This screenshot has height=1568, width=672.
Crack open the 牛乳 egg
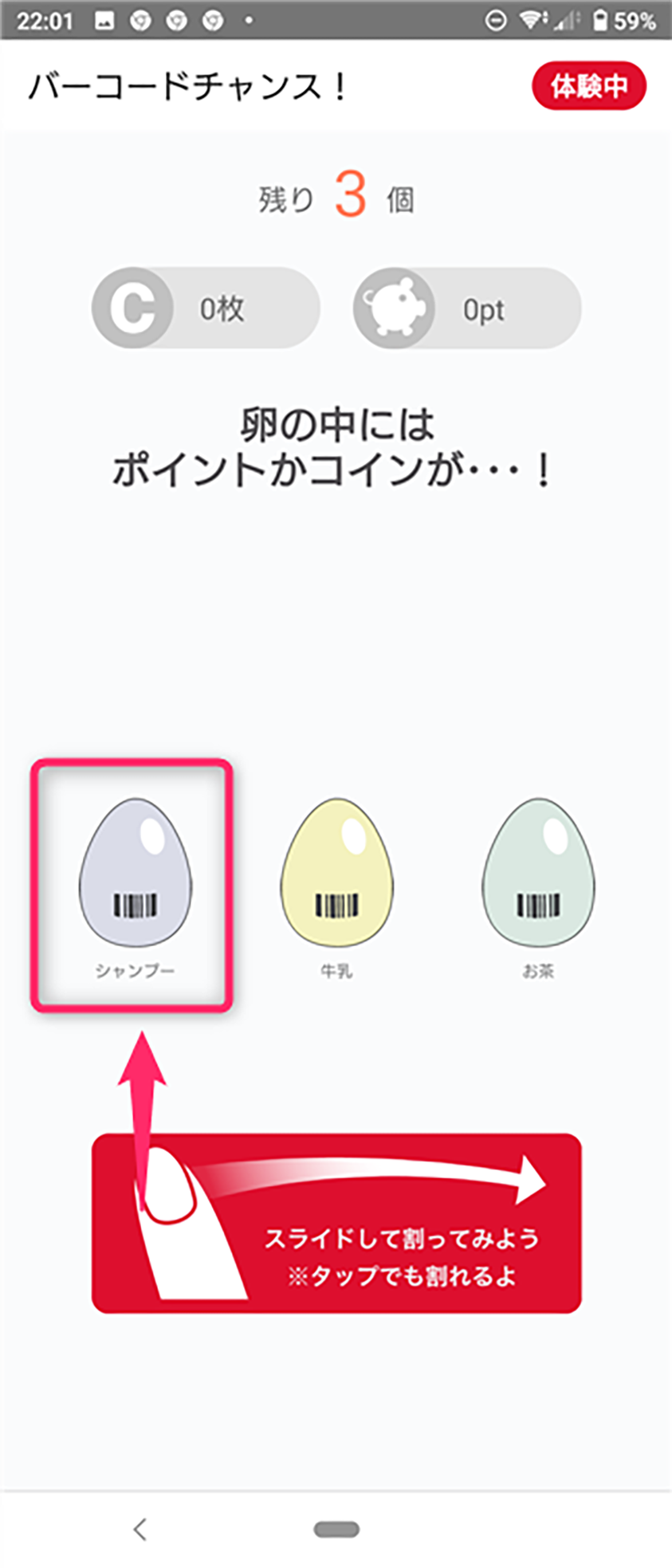click(x=336, y=873)
